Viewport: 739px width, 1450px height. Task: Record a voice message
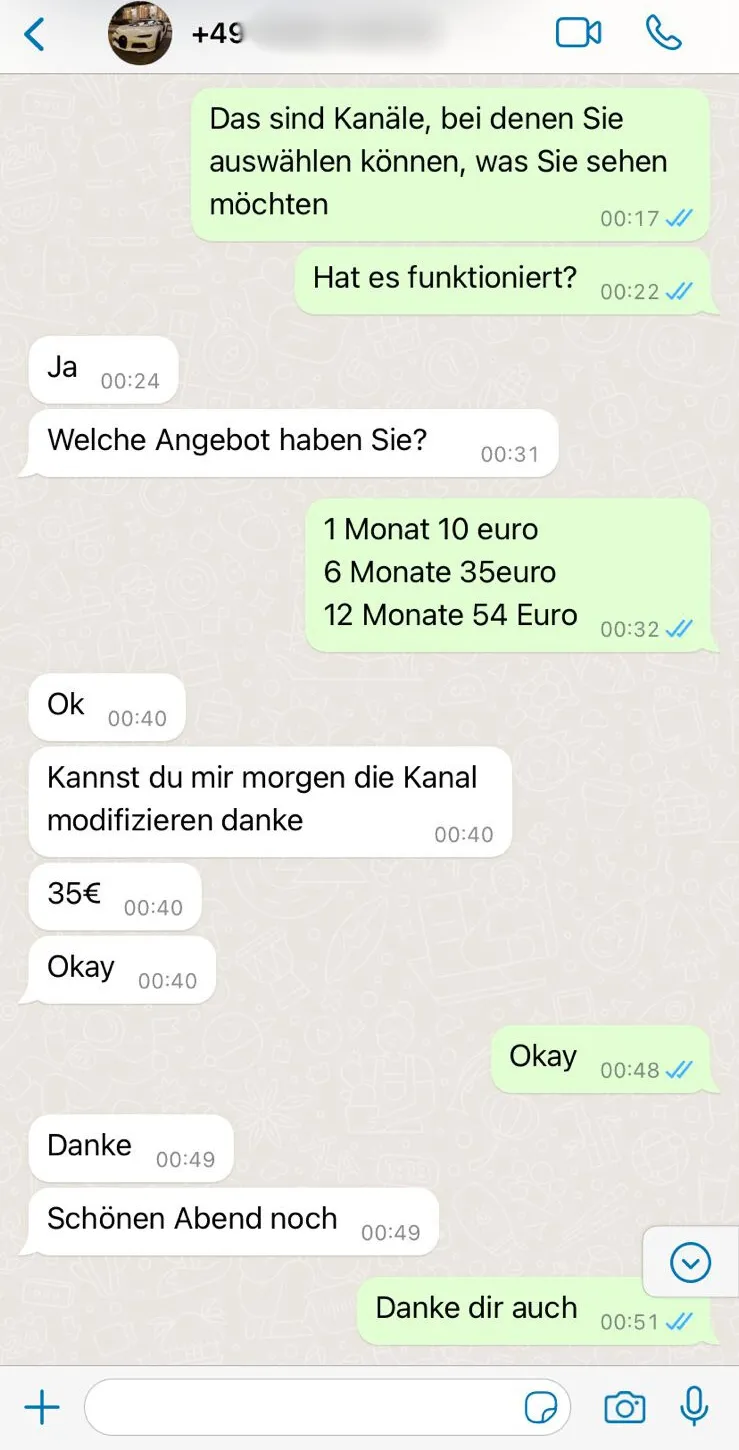(x=694, y=1408)
